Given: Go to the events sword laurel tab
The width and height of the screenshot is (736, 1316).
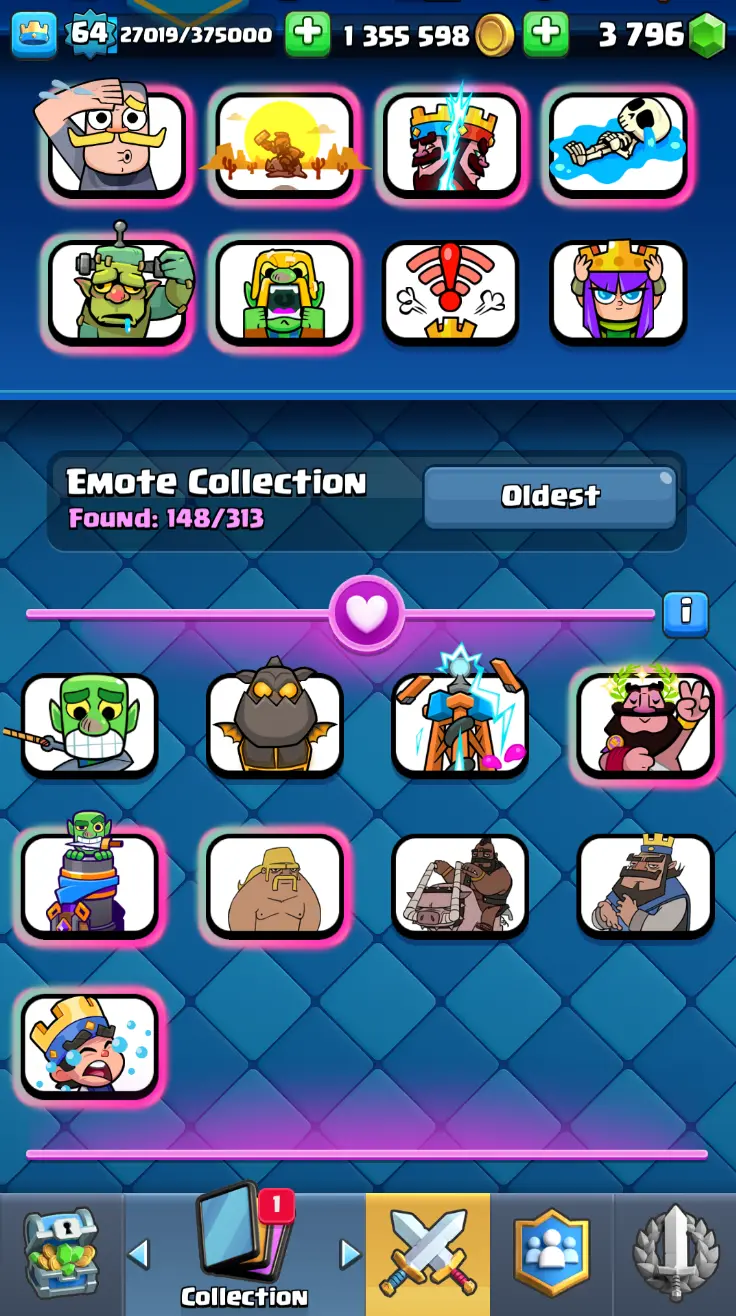Looking at the screenshot, I should pos(675,1254).
